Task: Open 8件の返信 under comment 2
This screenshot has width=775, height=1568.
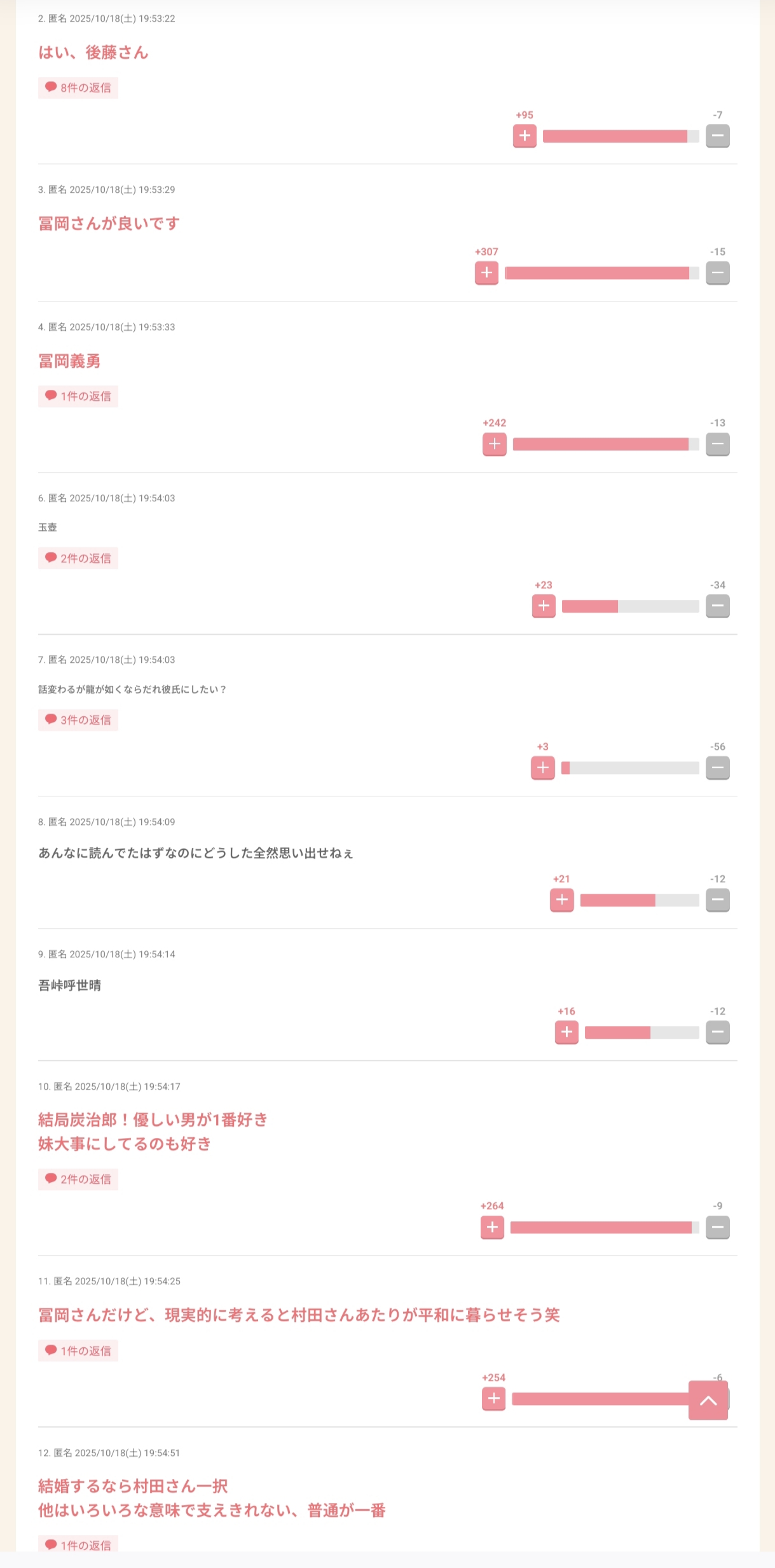Action: [x=78, y=88]
